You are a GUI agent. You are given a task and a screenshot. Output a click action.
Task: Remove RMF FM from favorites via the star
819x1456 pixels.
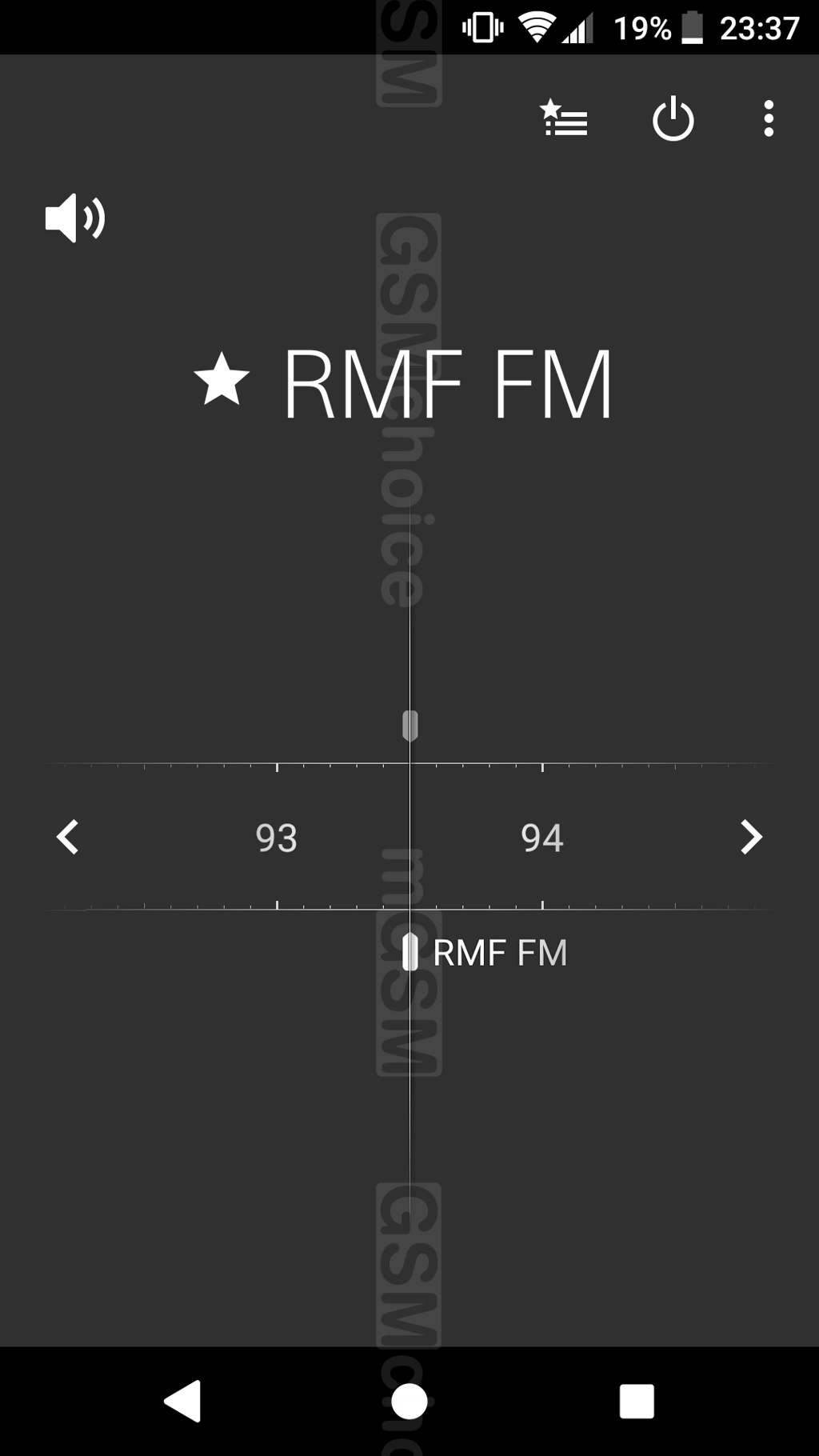pyautogui.click(x=222, y=379)
